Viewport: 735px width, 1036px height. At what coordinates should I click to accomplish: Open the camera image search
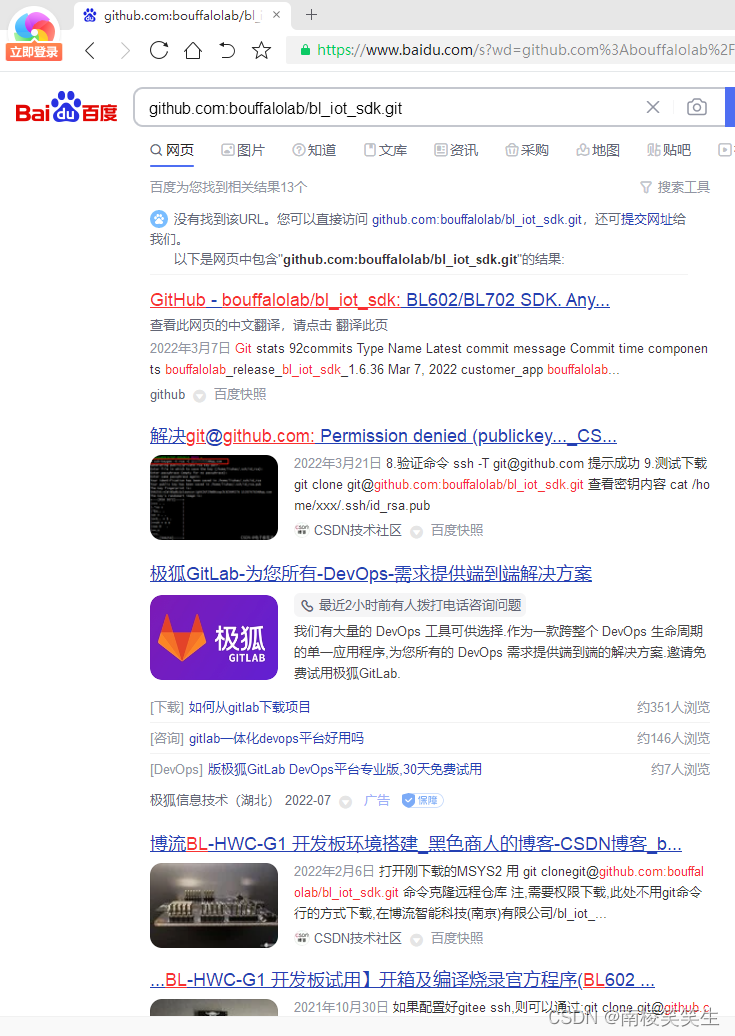[x=697, y=108]
